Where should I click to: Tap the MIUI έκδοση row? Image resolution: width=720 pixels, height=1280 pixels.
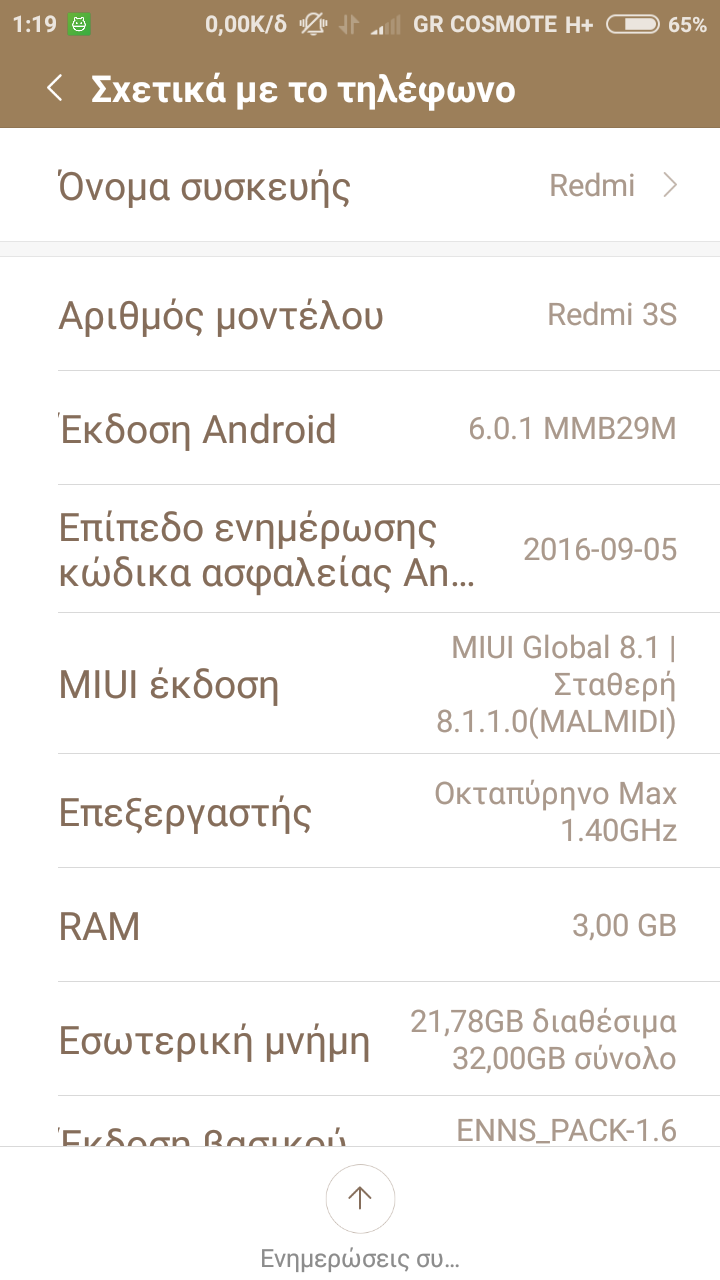pos(360,684)
